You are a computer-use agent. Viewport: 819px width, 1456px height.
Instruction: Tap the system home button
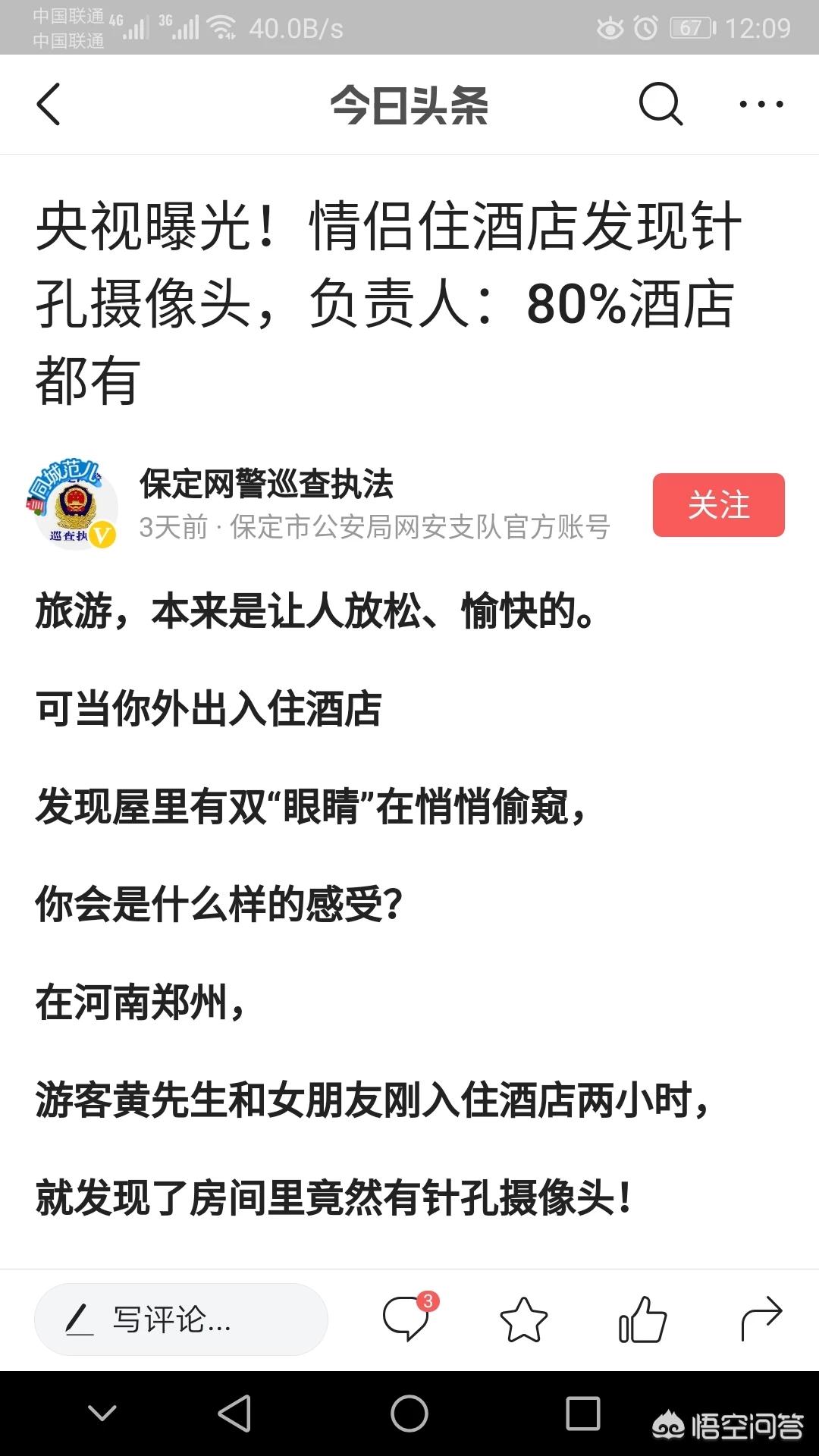409,1414
